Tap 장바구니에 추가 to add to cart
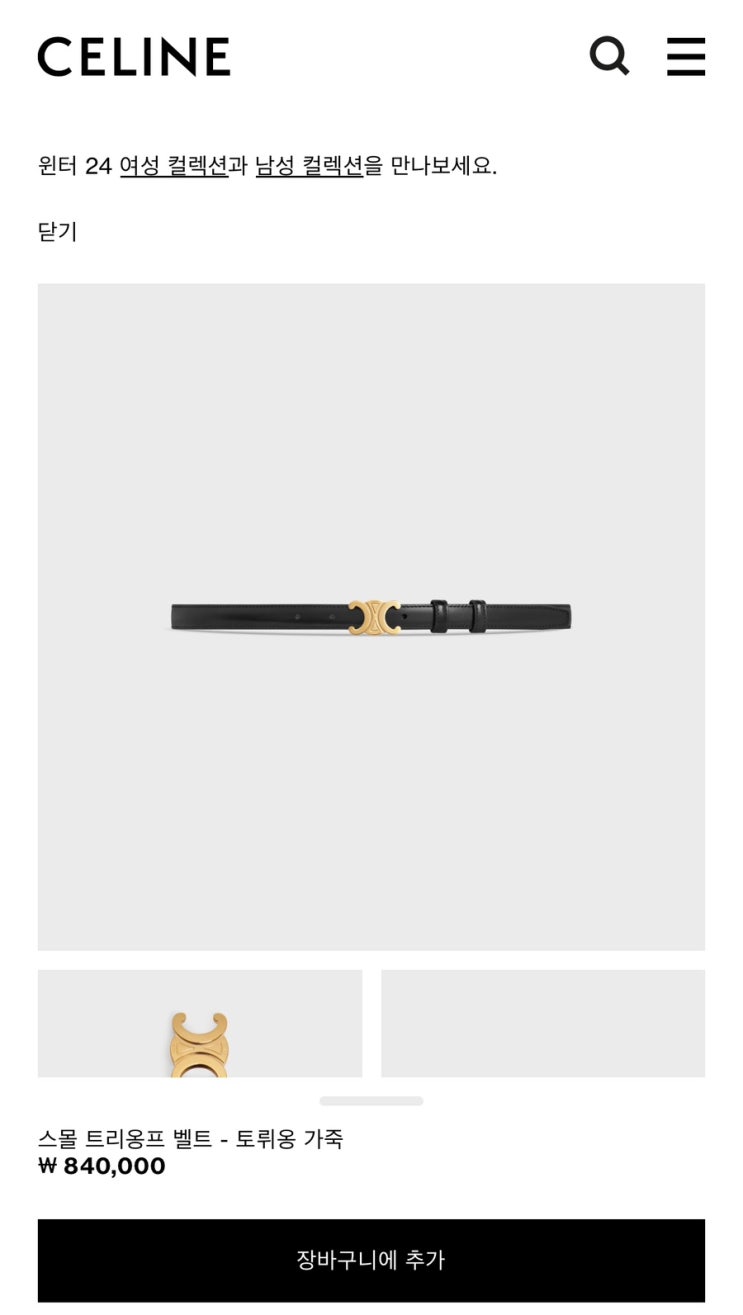 [x=371, y=1260]
